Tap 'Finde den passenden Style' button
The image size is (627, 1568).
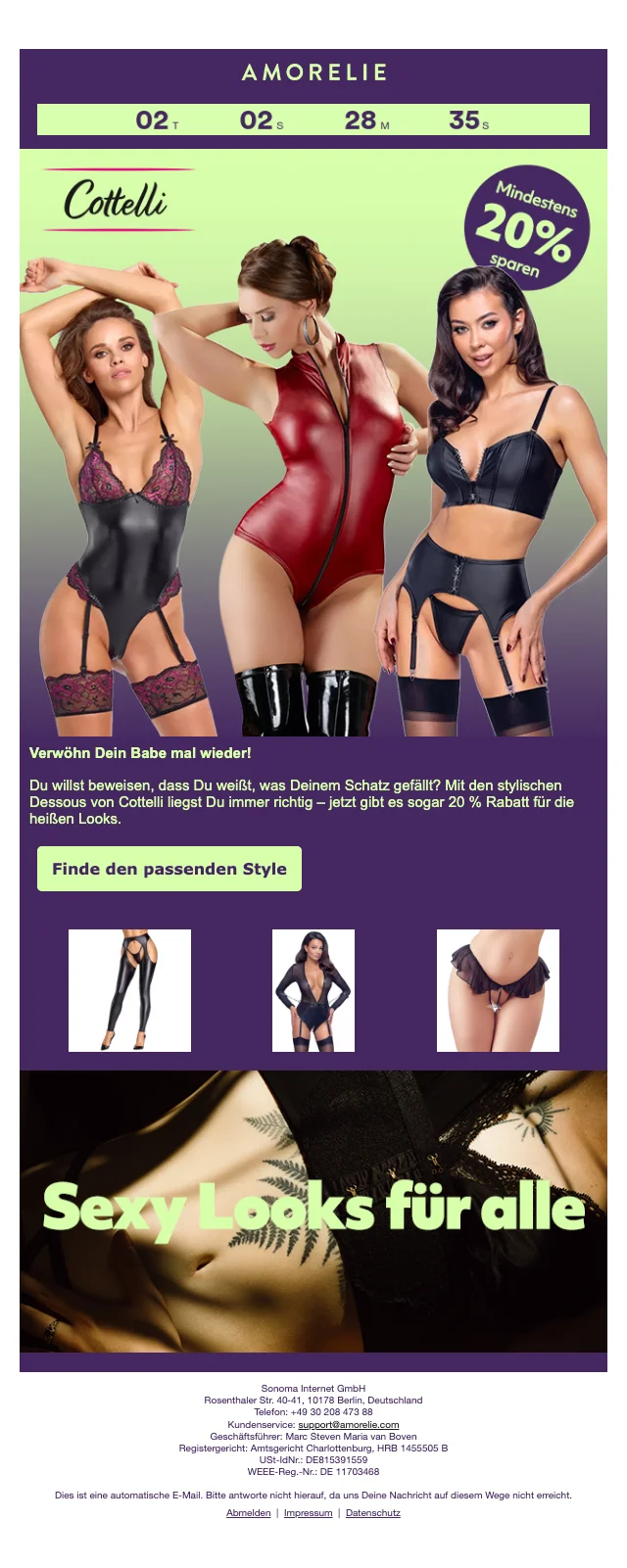(169, 869)
